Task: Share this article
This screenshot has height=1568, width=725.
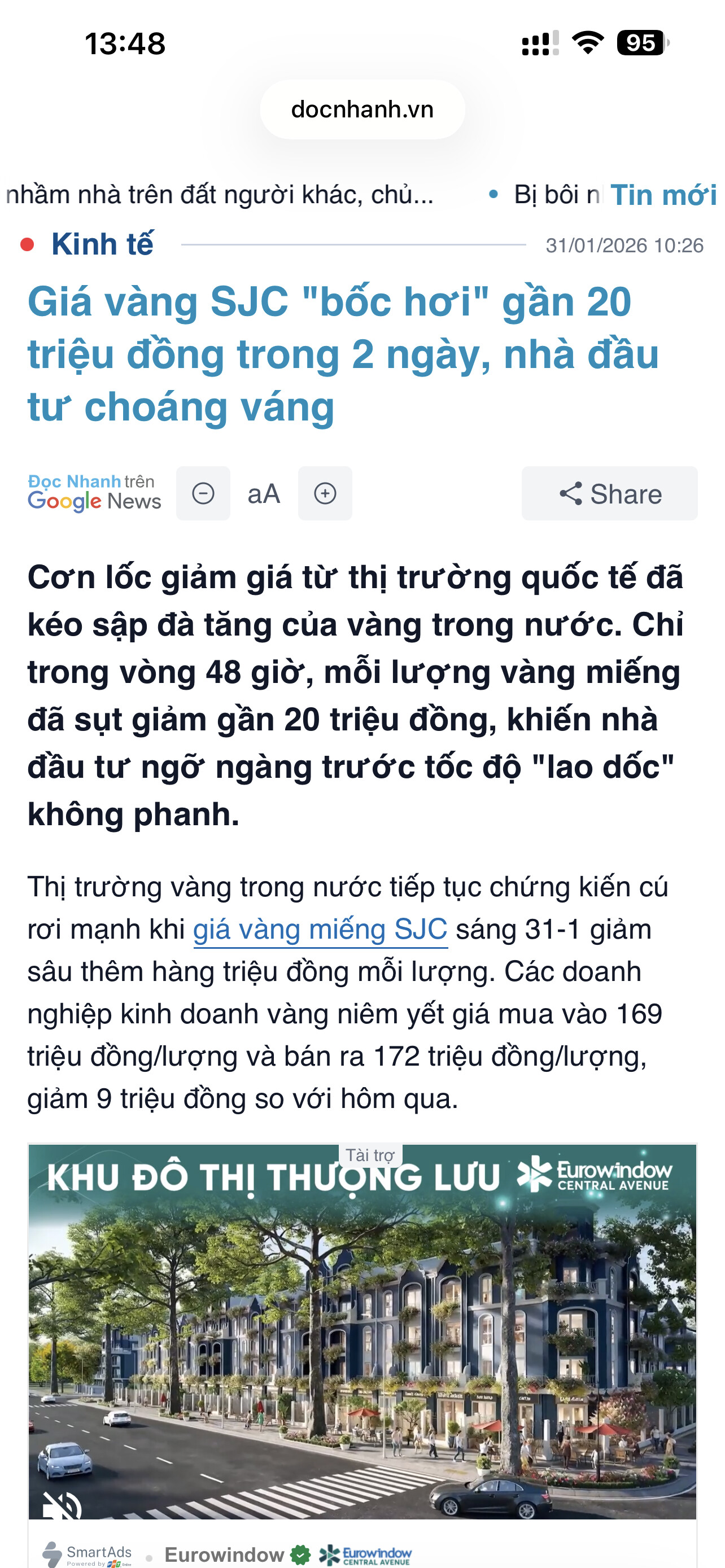Action: [x=609, y=494]
